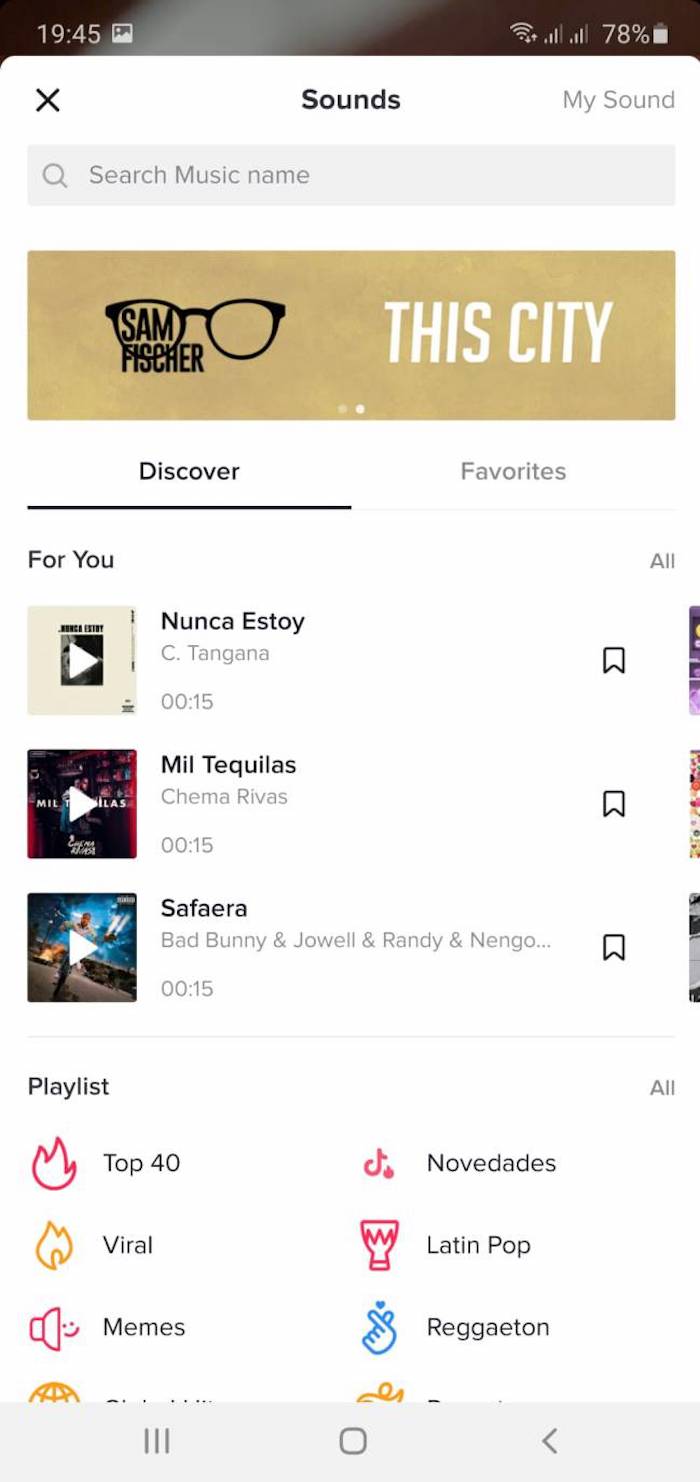
Task: Switch to the Favorites tab
Action: tap(513, 472)
